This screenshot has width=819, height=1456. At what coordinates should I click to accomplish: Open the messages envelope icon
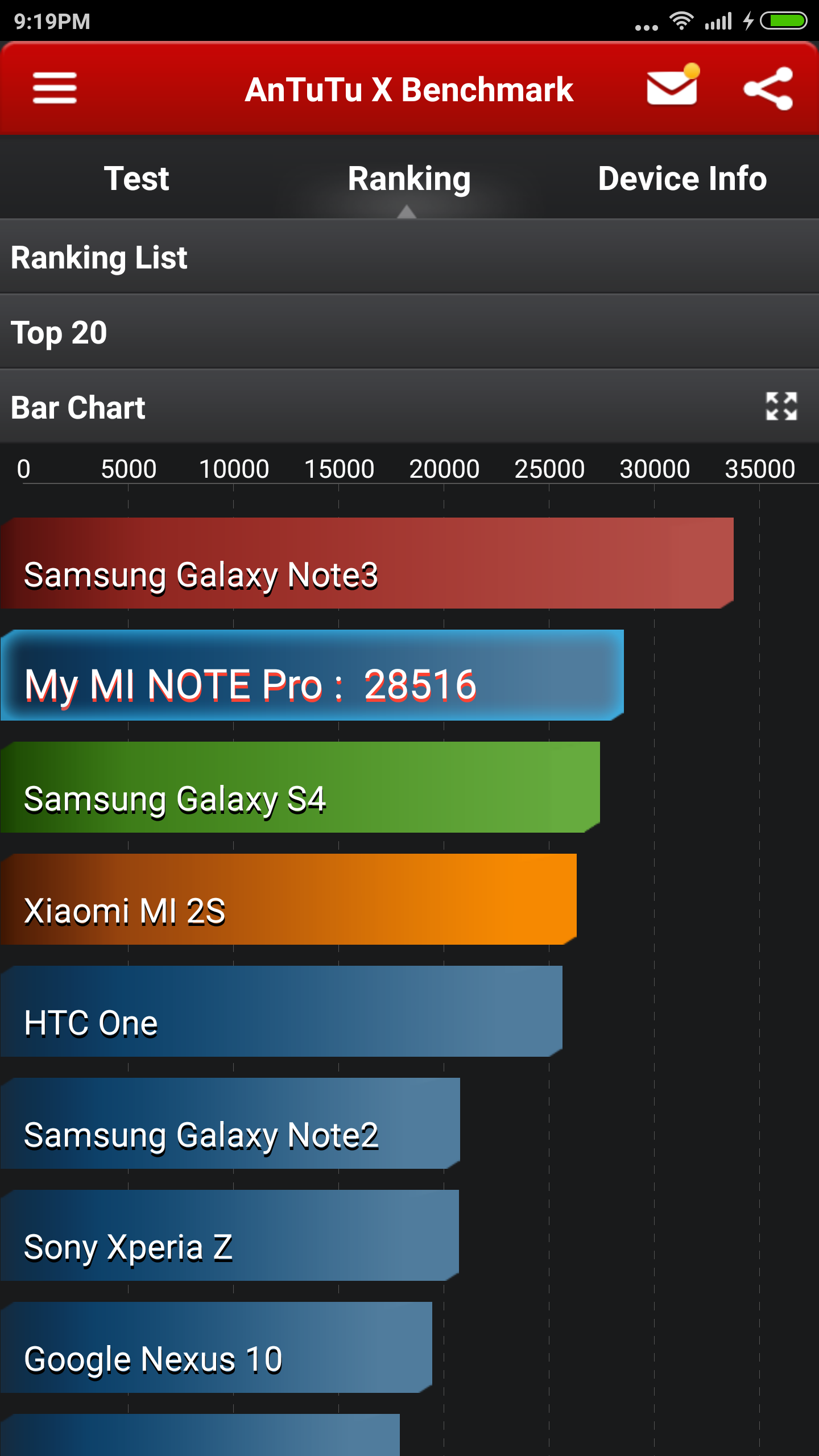[673, 85]
